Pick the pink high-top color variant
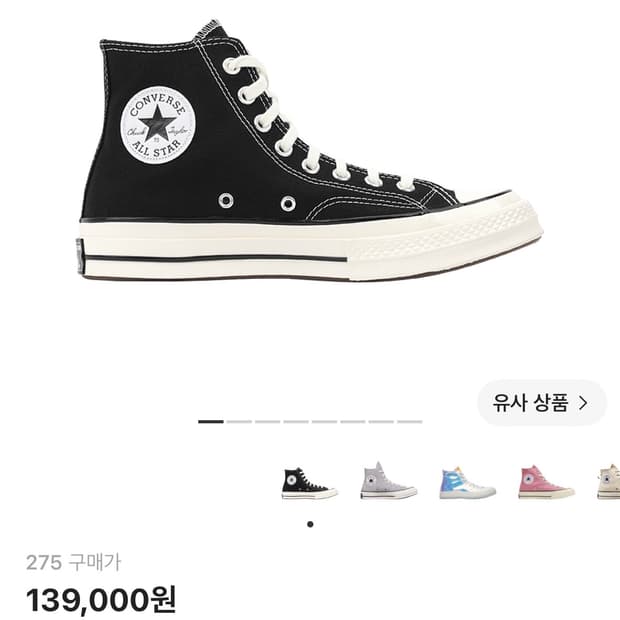The height and width of the screenshot is (620, 620). tap(546, 482)
